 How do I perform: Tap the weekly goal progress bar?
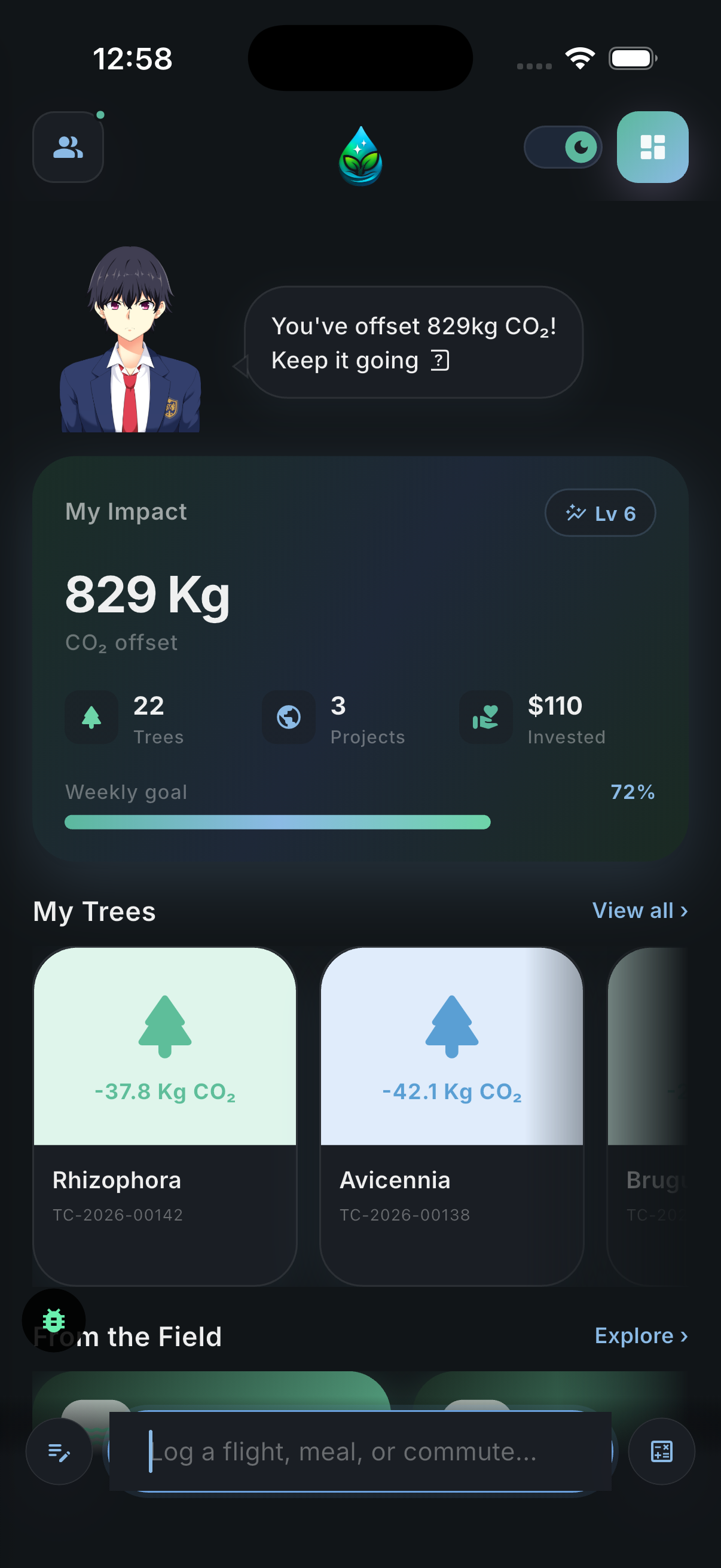point(277,822)
